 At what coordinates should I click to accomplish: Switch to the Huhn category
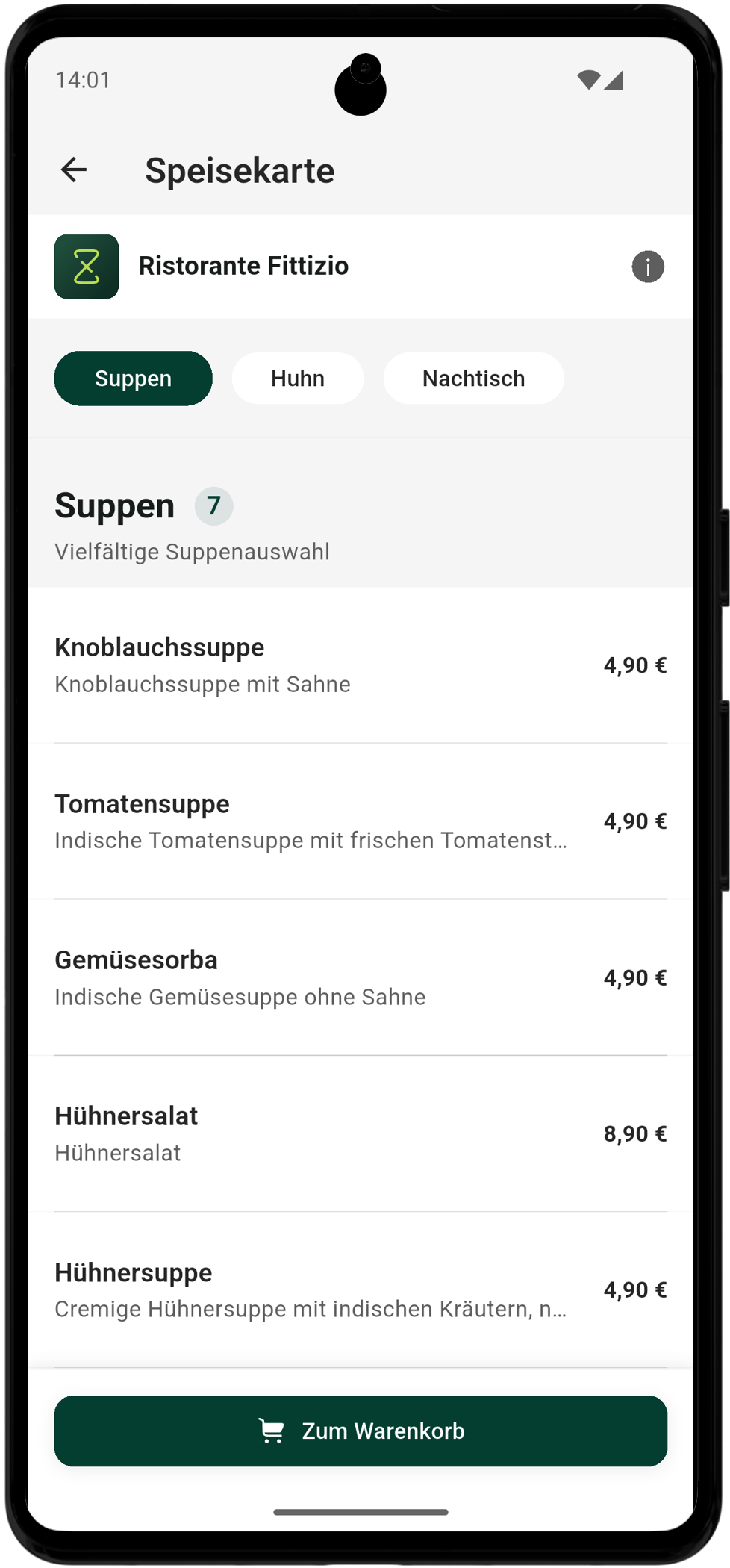(x=297, y=379)
